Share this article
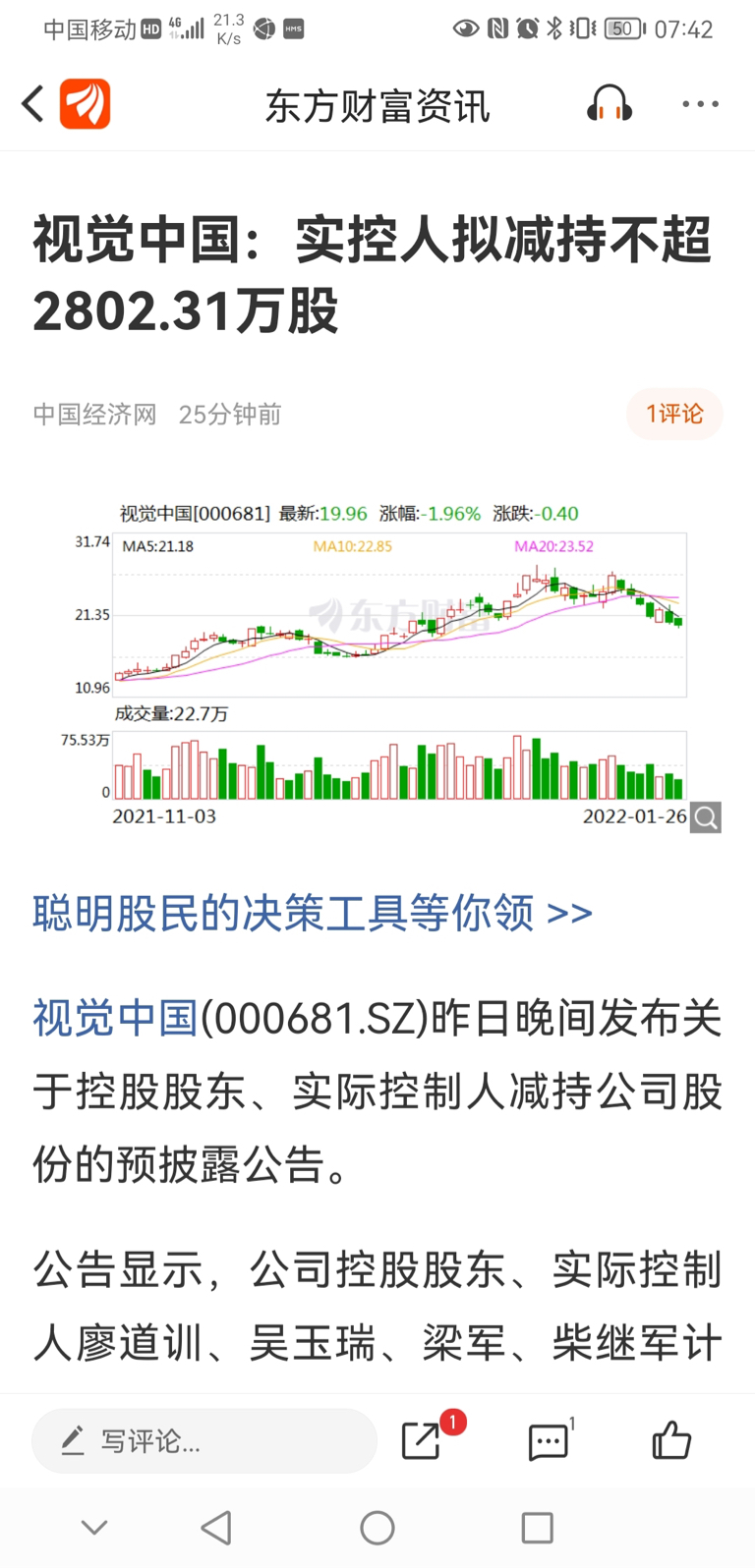755x1568 pixels. (423, 1440)
